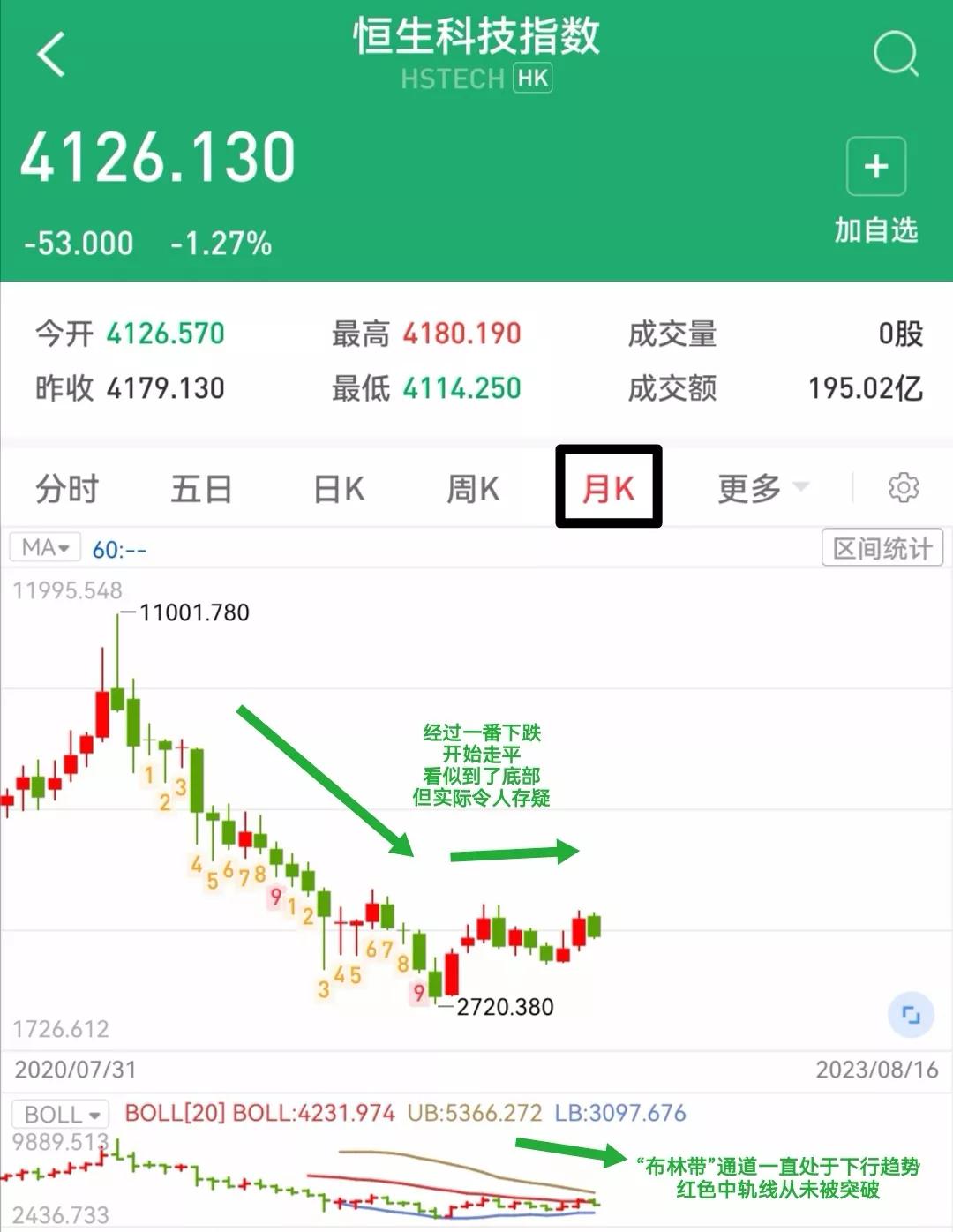Switch to the 日K daily chart tab
This screenshot has width=953, height=1232.
click(x=338, y=486)
